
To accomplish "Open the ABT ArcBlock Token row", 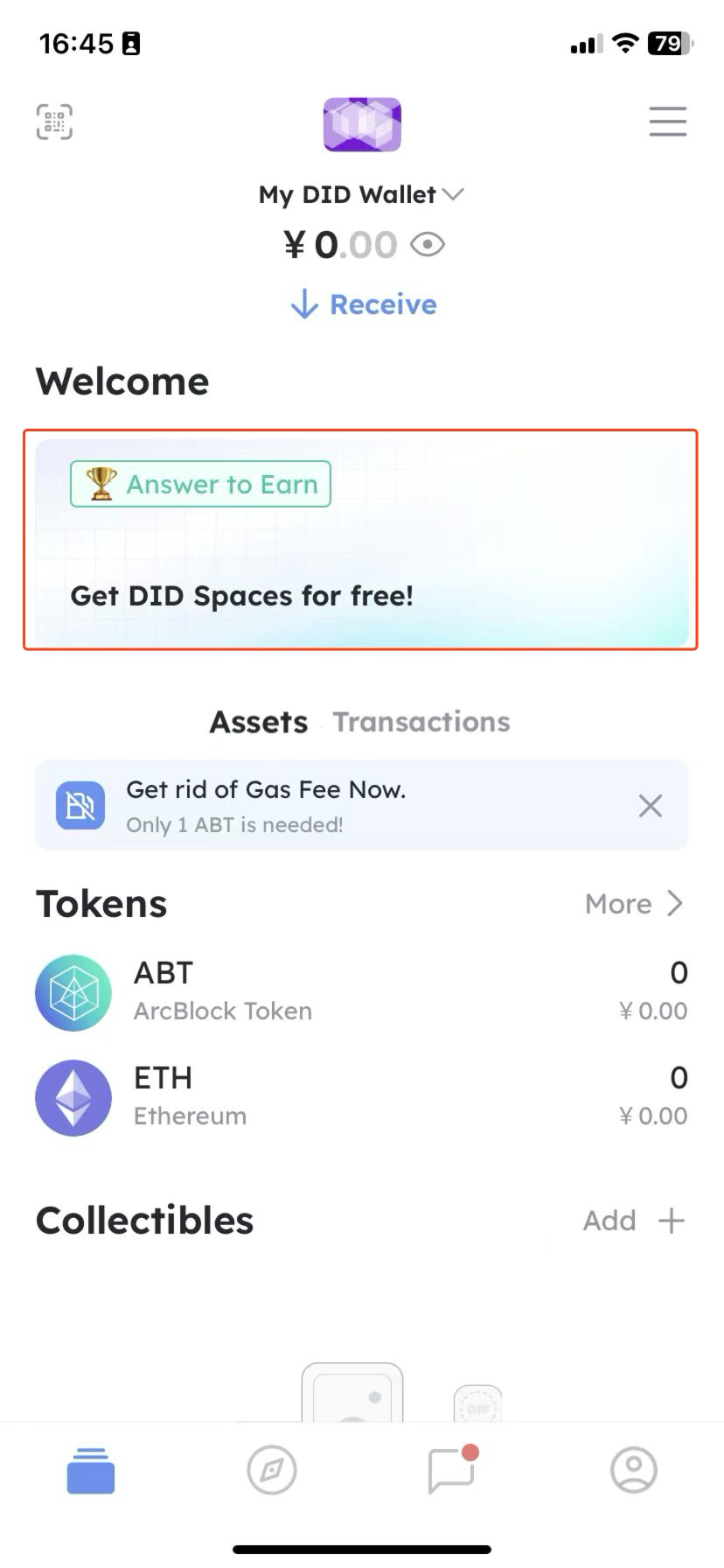I will [360, 992].
